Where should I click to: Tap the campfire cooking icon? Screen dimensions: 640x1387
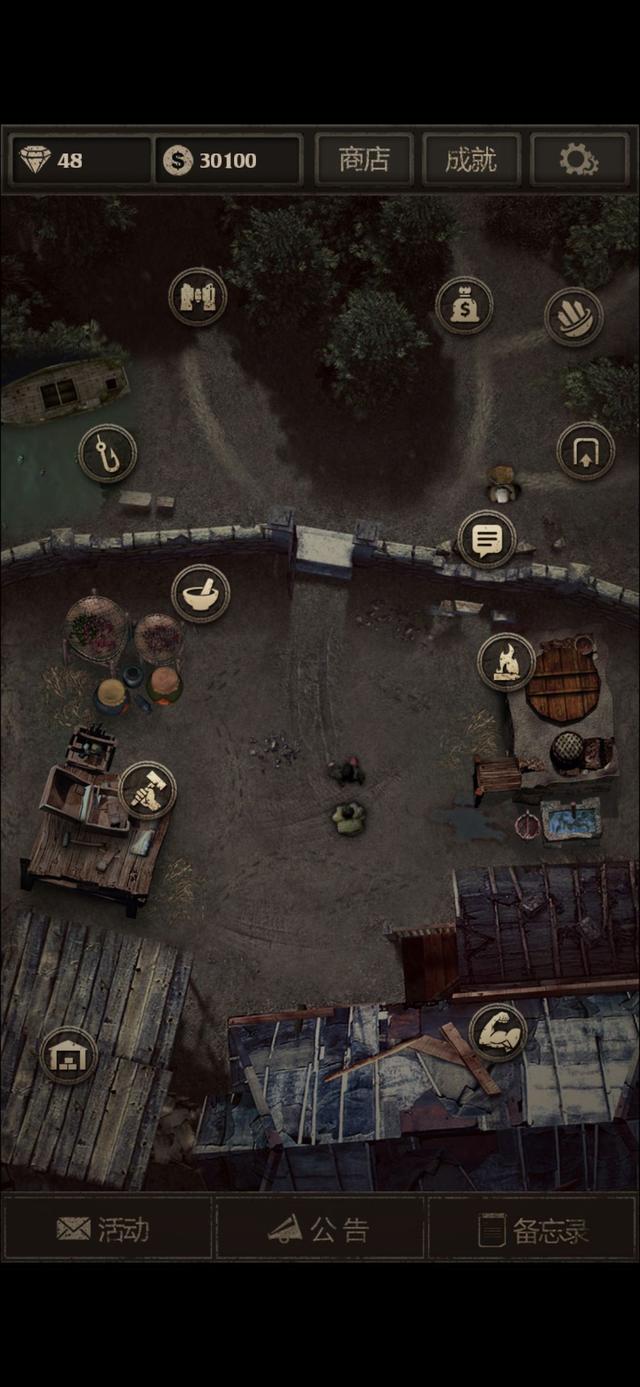[x=506, y=661]
